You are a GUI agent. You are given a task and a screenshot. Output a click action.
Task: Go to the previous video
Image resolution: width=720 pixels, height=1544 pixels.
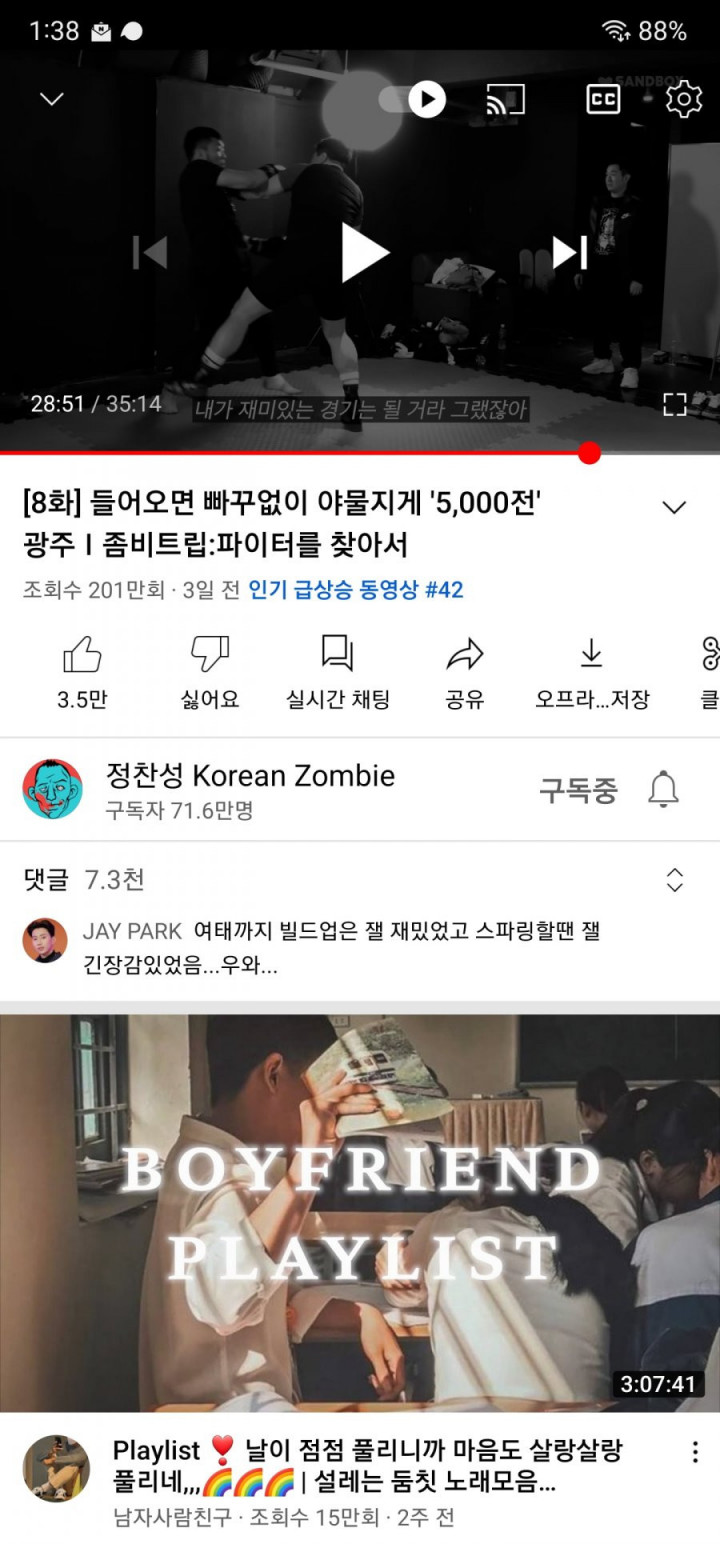[150, 252]
